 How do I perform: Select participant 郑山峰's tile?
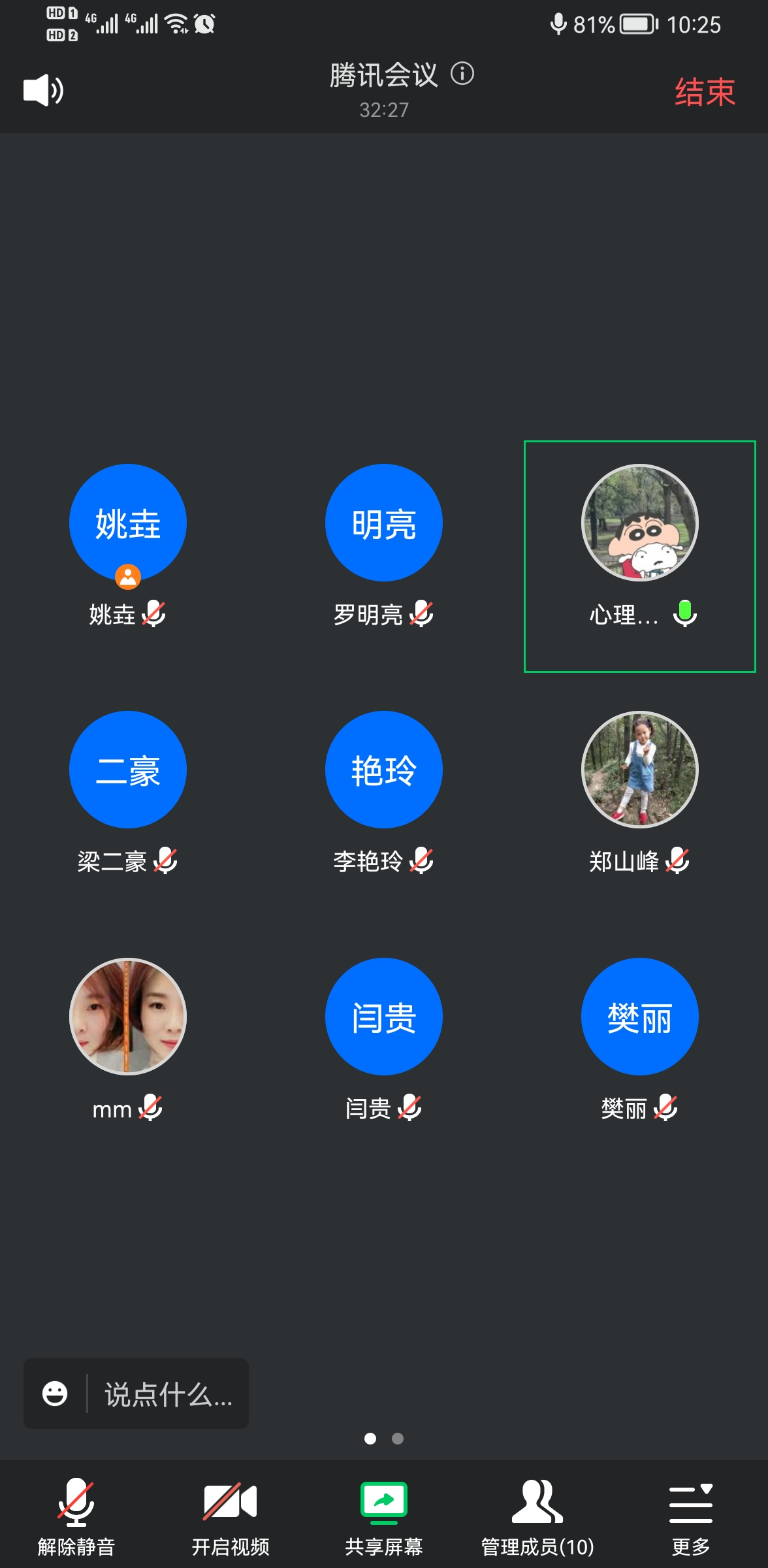(x=639, y=771)
